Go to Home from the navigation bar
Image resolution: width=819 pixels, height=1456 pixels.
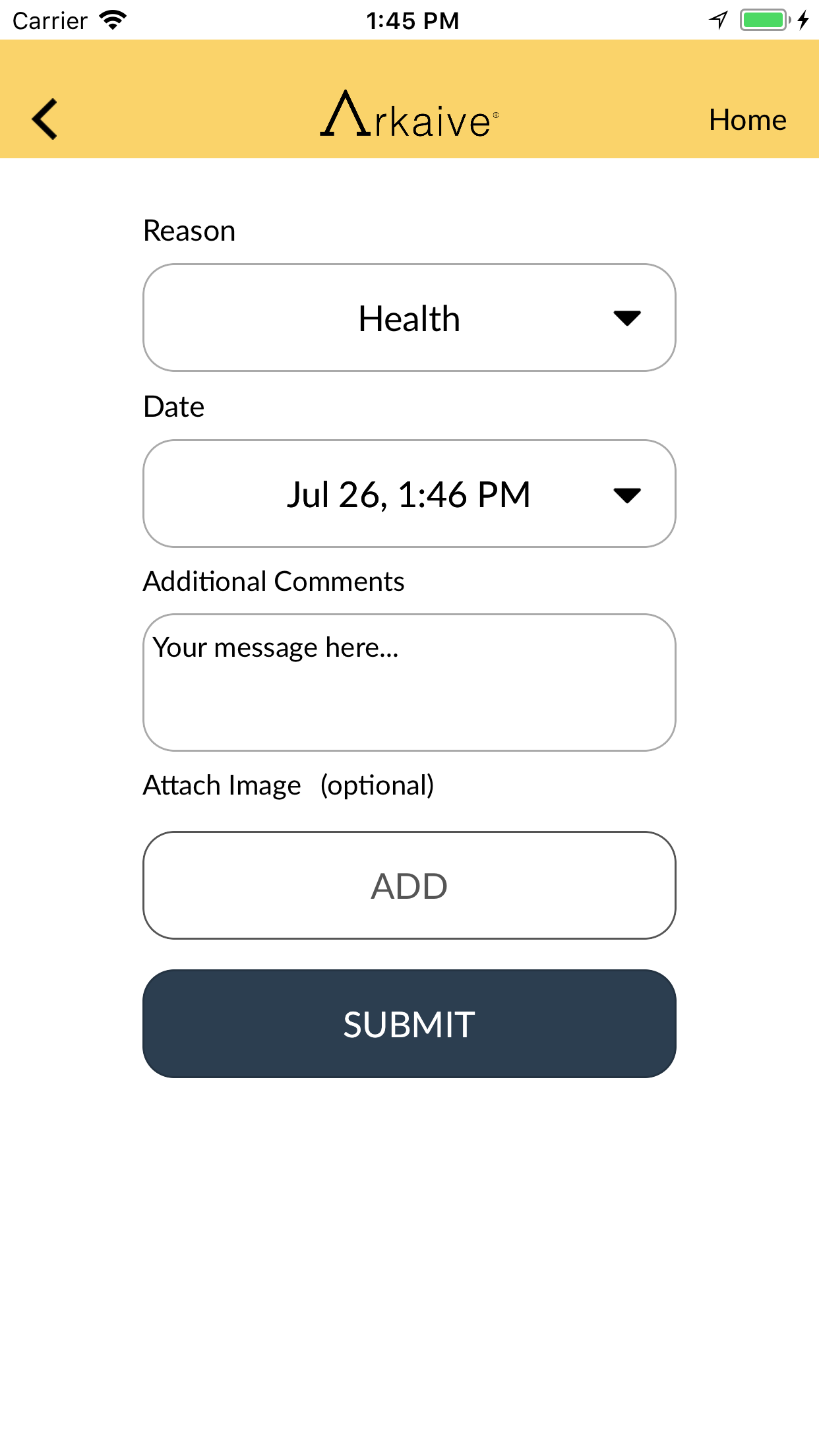click(x=747, y=119)
